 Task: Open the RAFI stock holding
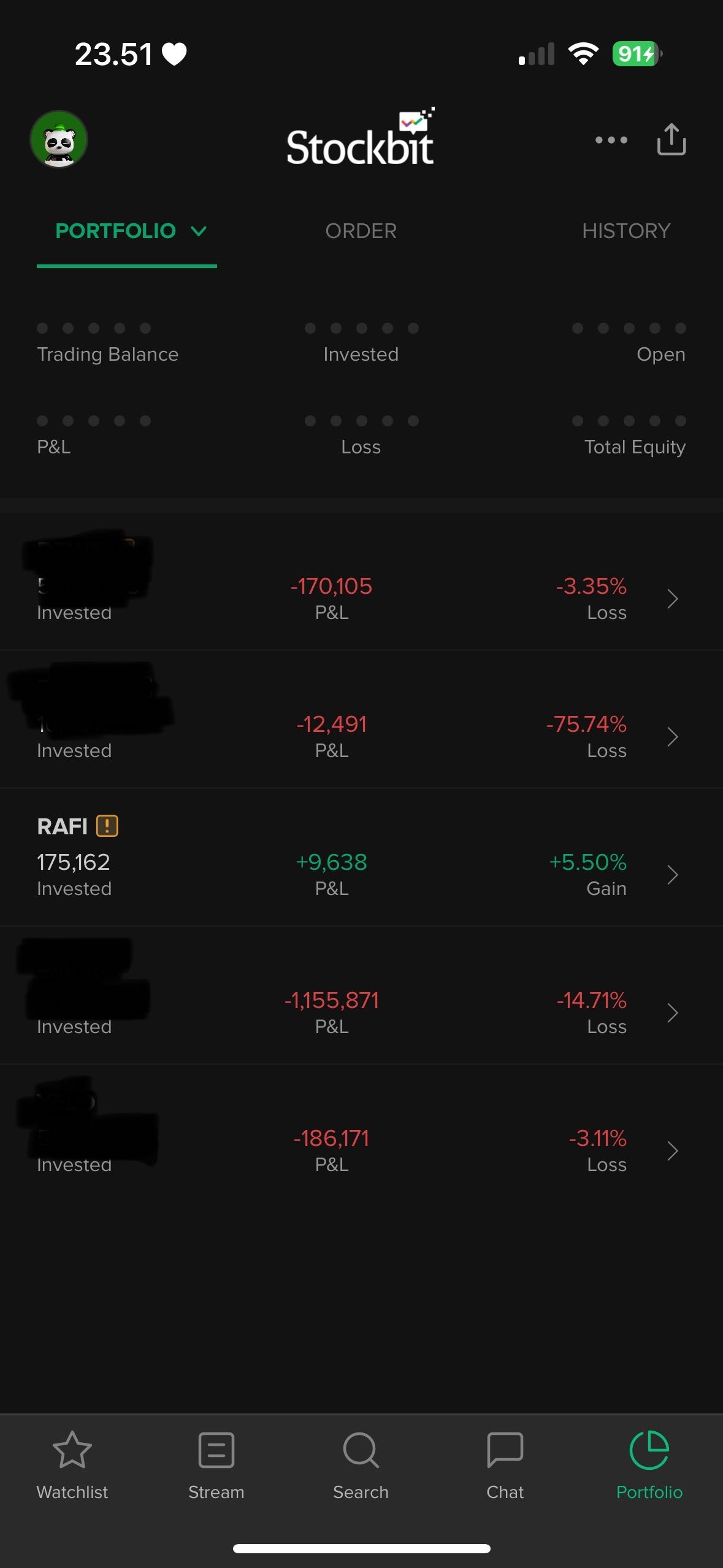(x=361, y=858)
